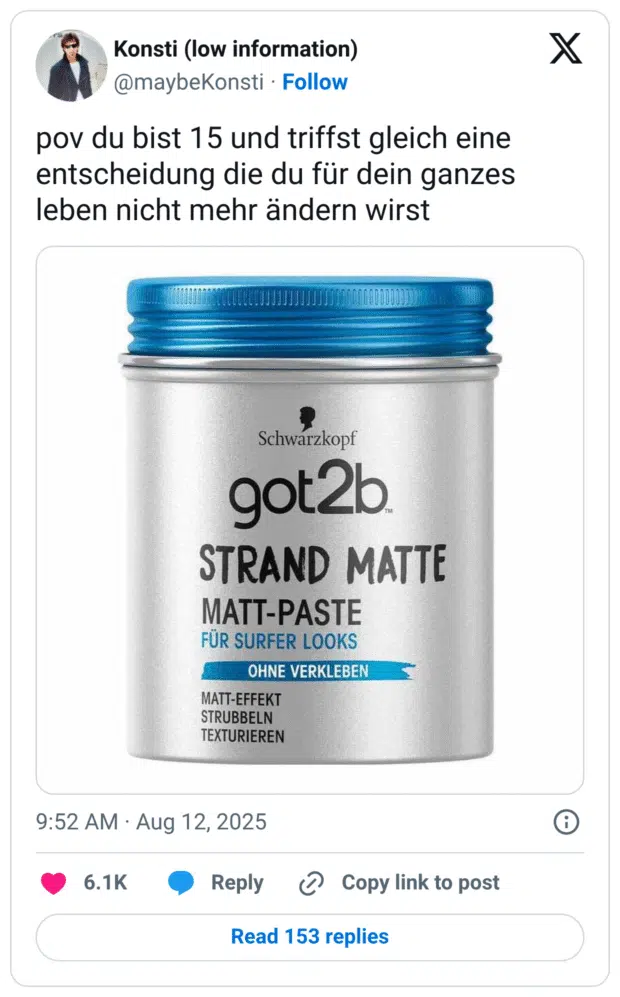Open the post on X via logo
620x997 pixels.
tap(565, 50)
